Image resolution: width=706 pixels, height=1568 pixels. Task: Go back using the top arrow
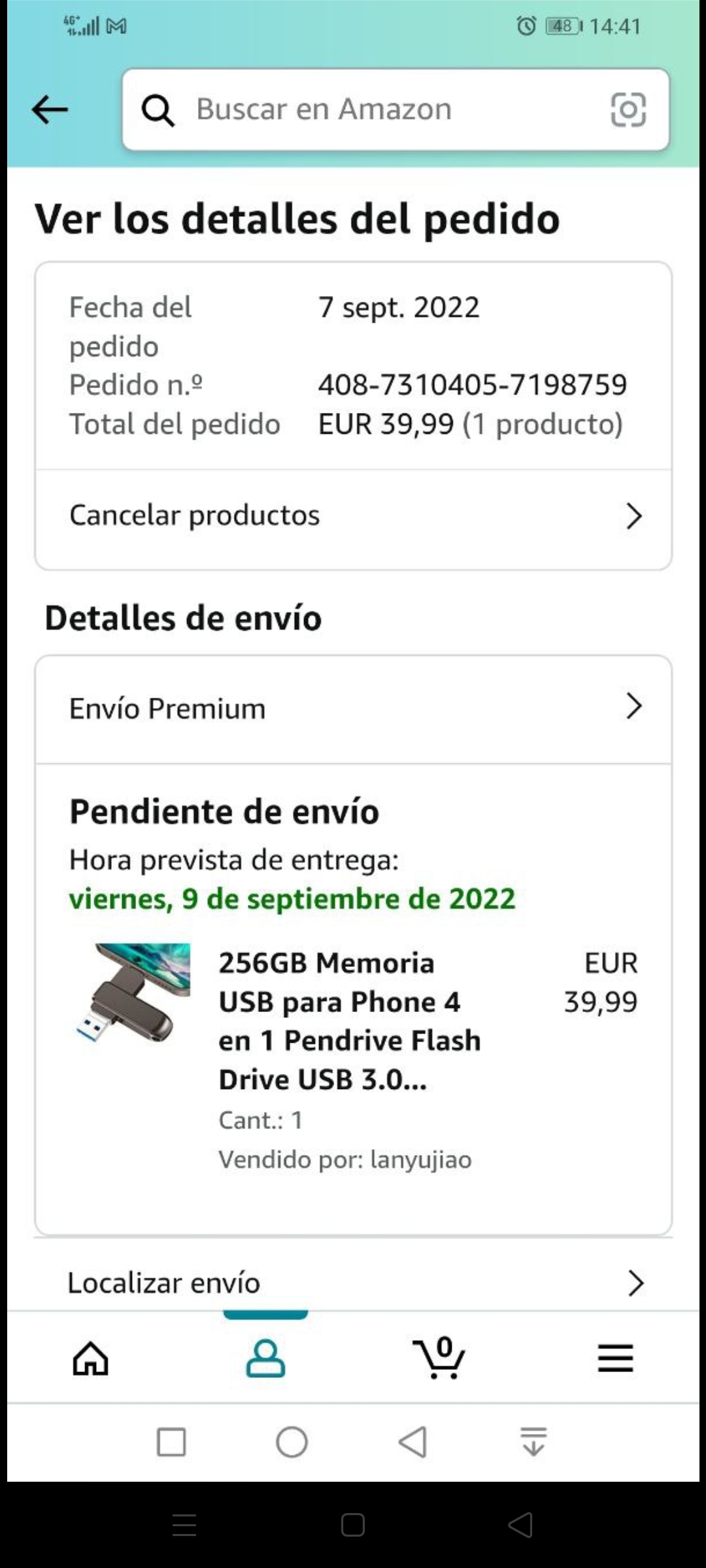pyautogui.click(x=50, y=109)
